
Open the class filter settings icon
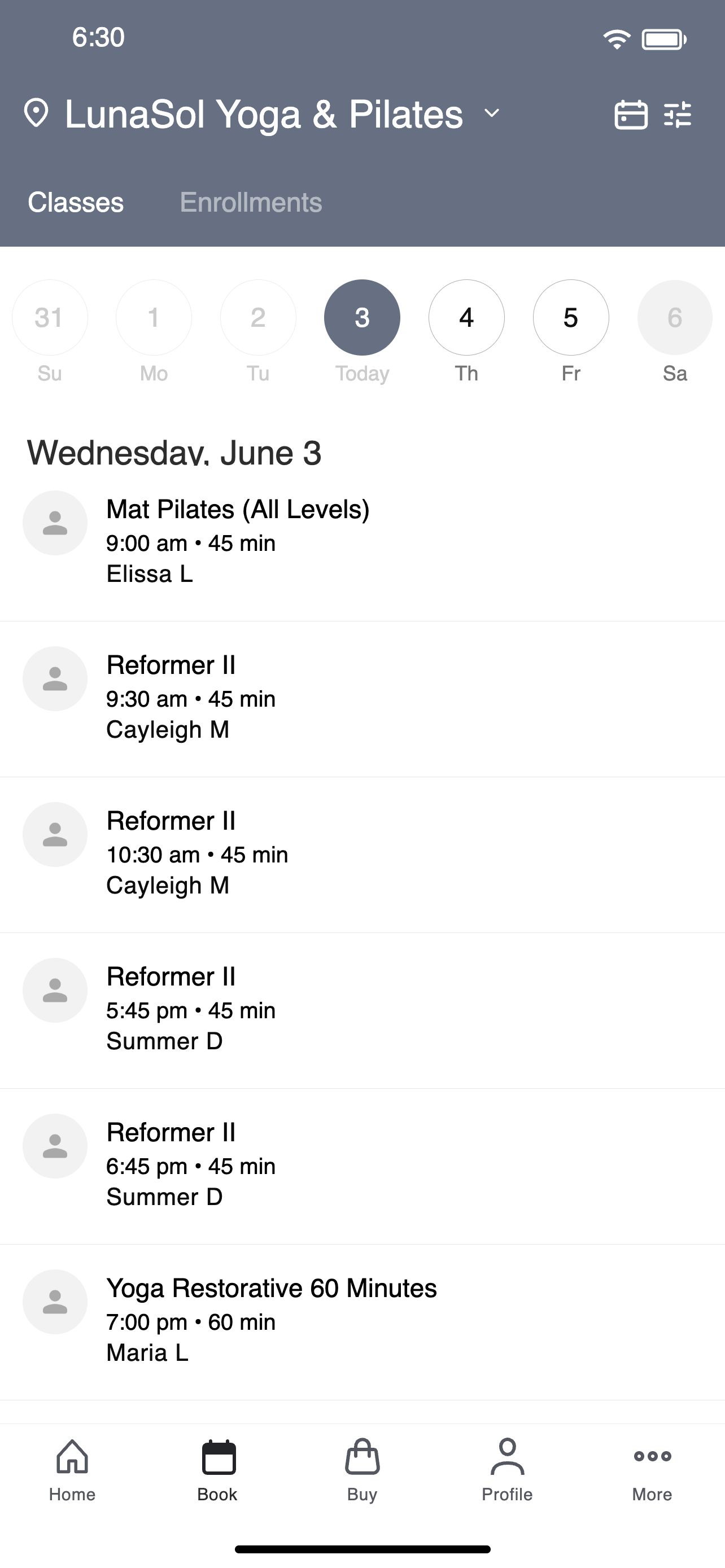point(678,115)
